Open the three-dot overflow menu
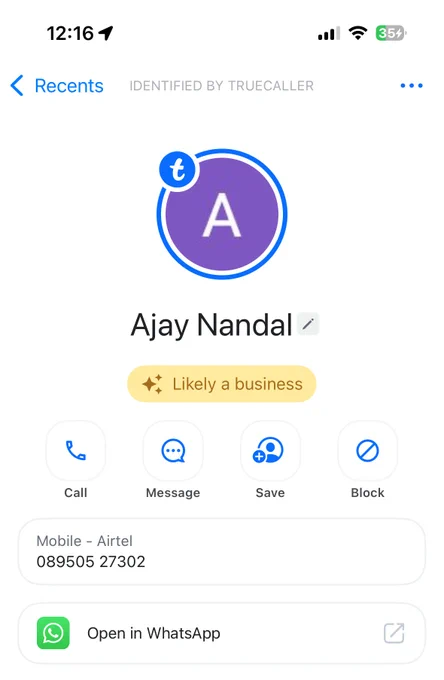This screenshot has height=680, width=444. pyautogui.click(x=411, y=85)
